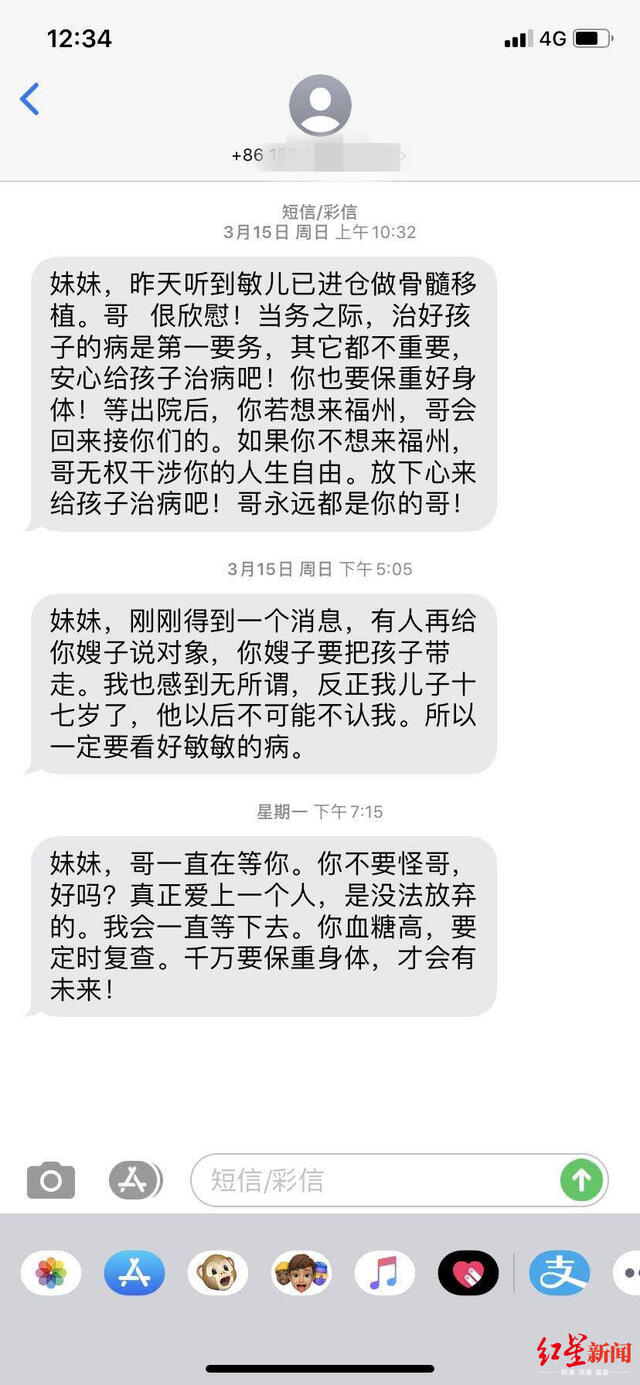Open the App Store iMessage app
This screenshot has width=640, height=1385.
coord(135,1273)
